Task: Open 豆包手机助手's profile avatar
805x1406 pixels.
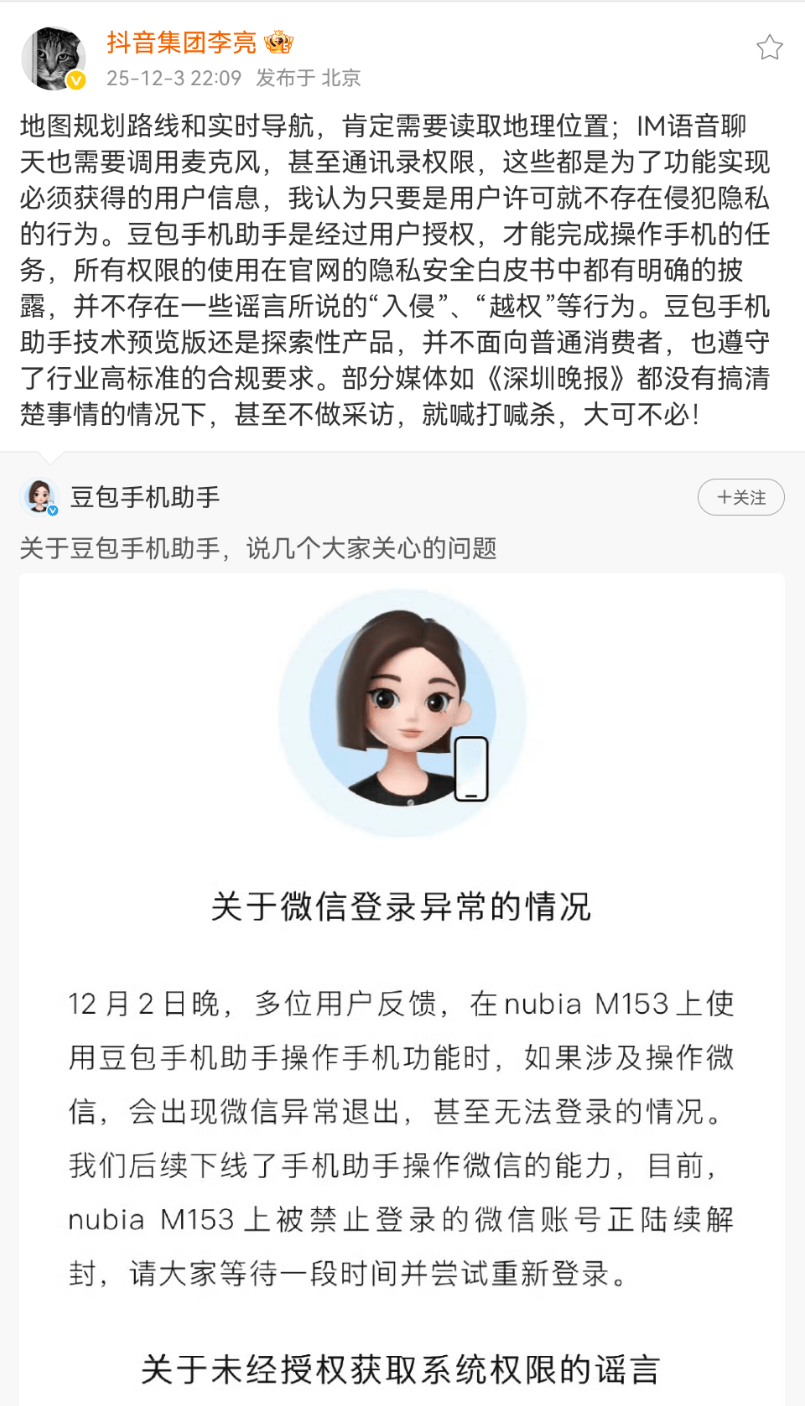Action: (x=37, y=497)
